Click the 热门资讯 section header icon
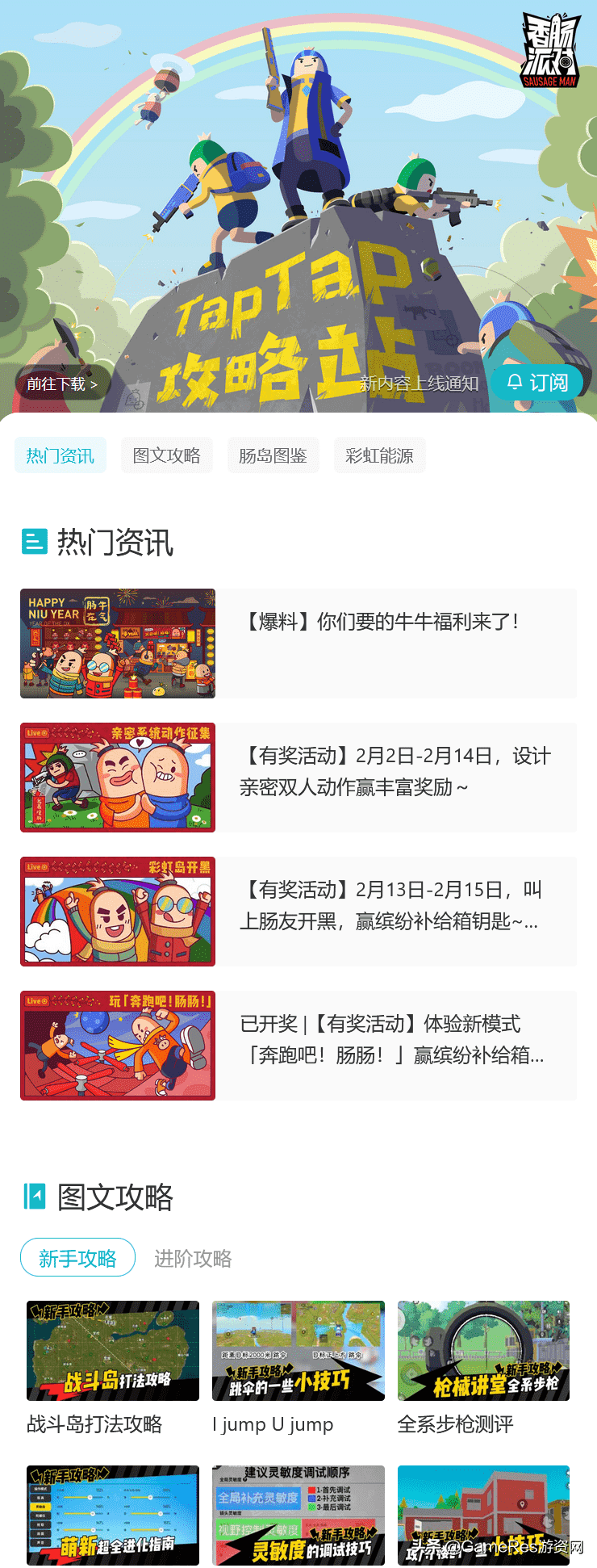The width and height of the screenshot is (597, 1568). (x=33, y=543)
